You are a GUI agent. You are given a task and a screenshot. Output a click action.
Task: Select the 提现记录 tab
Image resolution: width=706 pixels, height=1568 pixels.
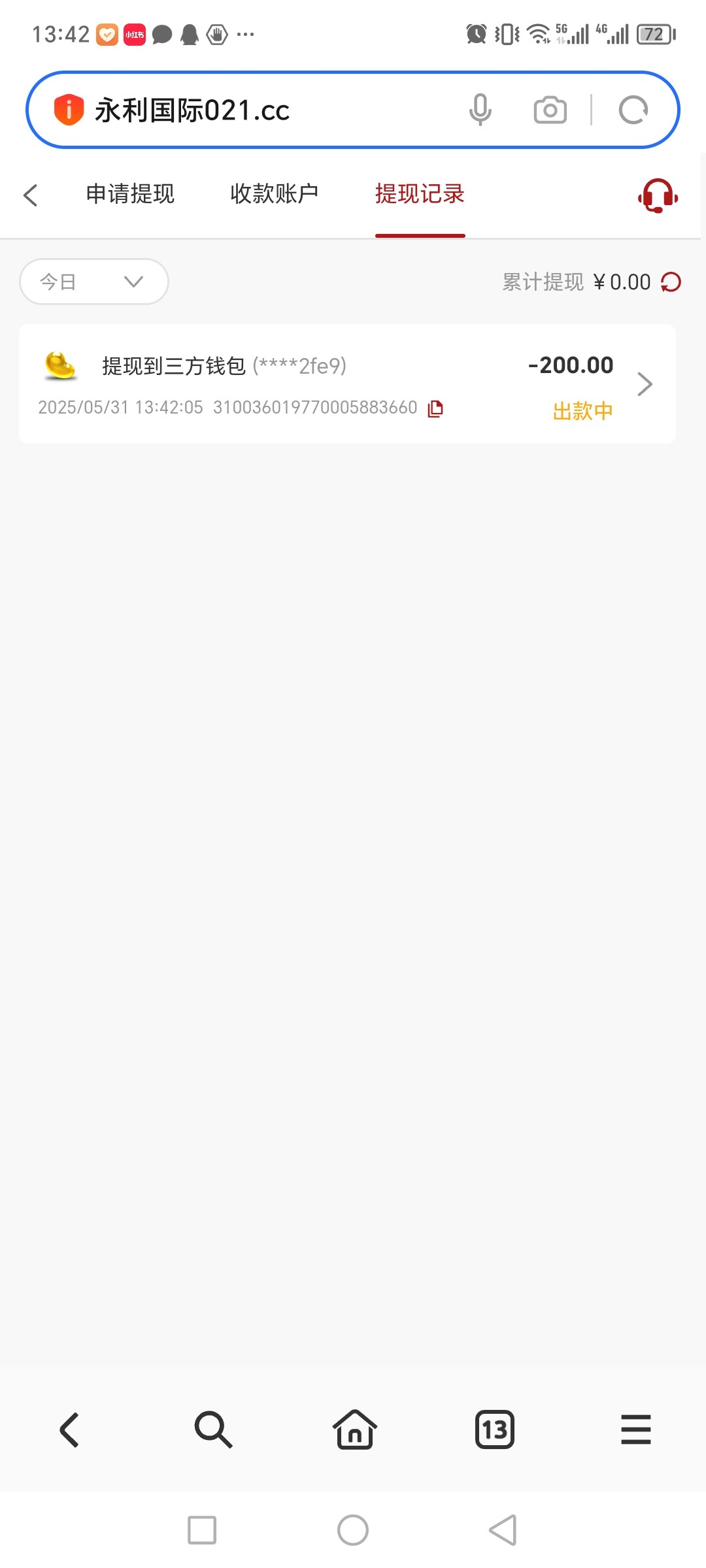[420, 194]
